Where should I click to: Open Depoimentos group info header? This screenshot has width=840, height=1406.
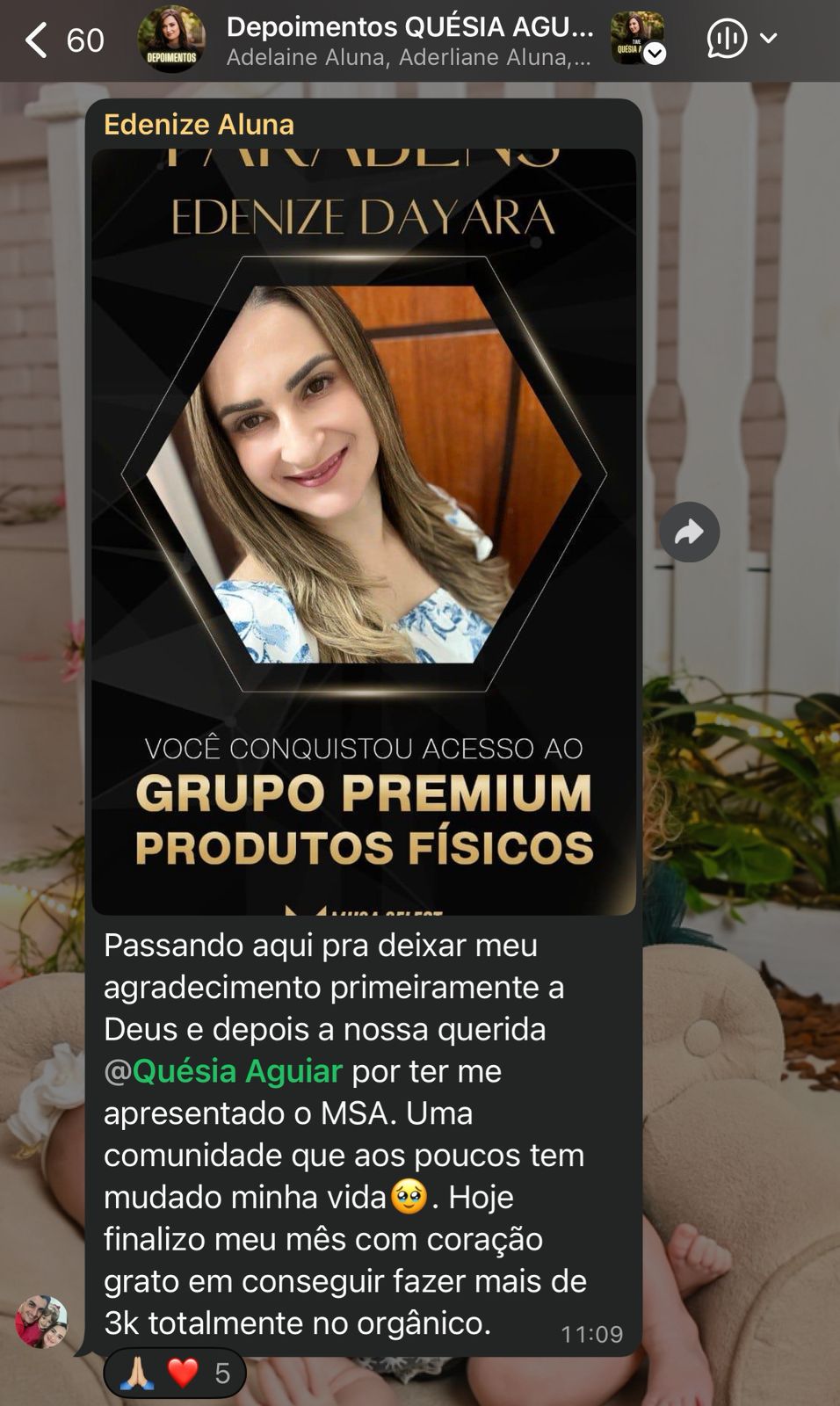coord(409,40)
